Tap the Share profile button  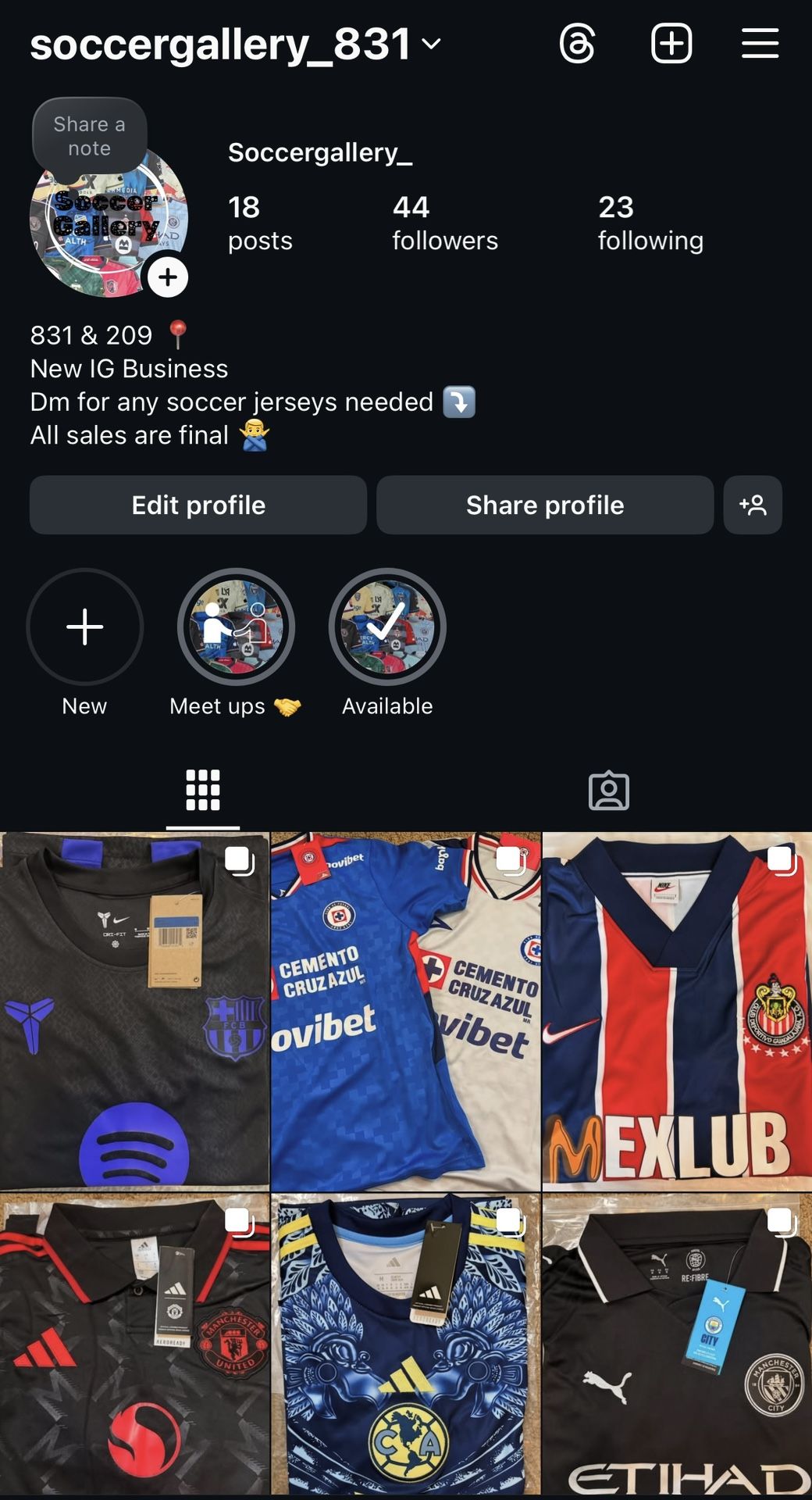[545, 505]
